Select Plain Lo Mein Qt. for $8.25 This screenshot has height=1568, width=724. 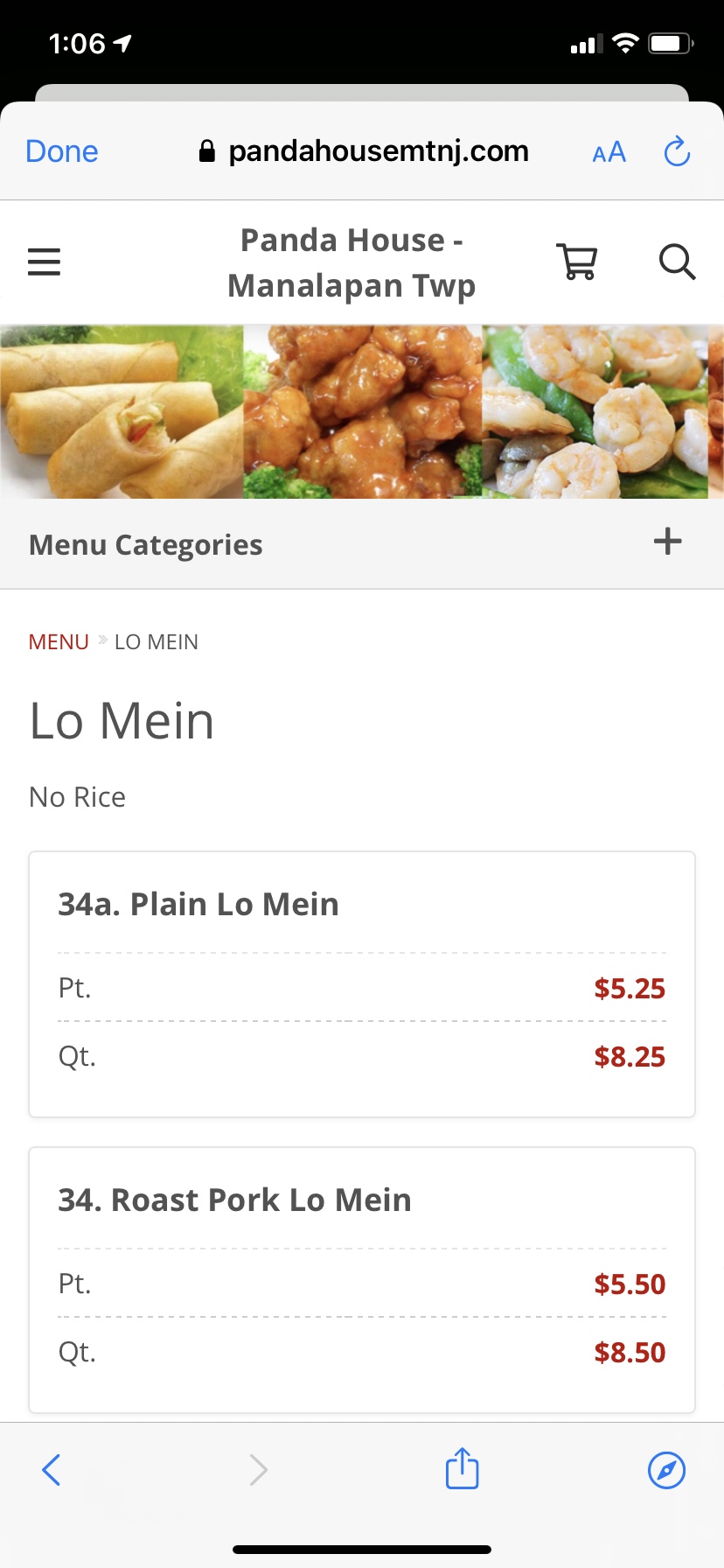[361, 1056]
